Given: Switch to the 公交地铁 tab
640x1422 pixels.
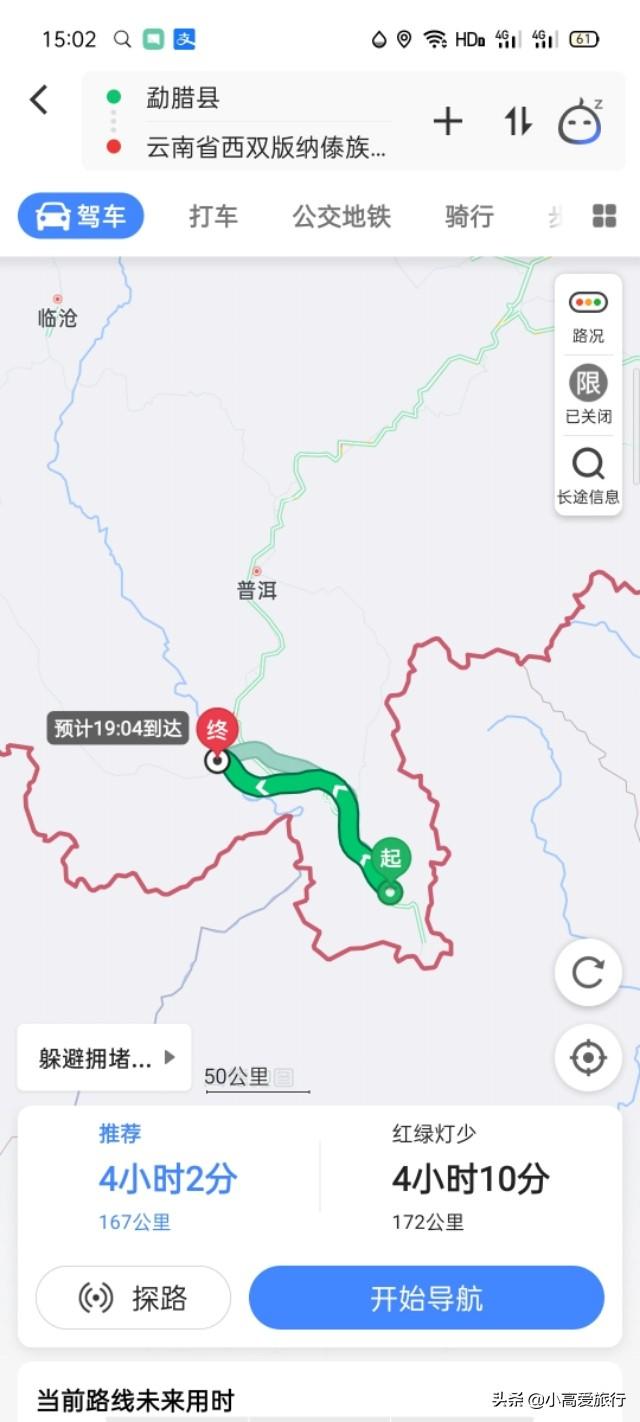Looking at the screenshot, I should 342,216.
